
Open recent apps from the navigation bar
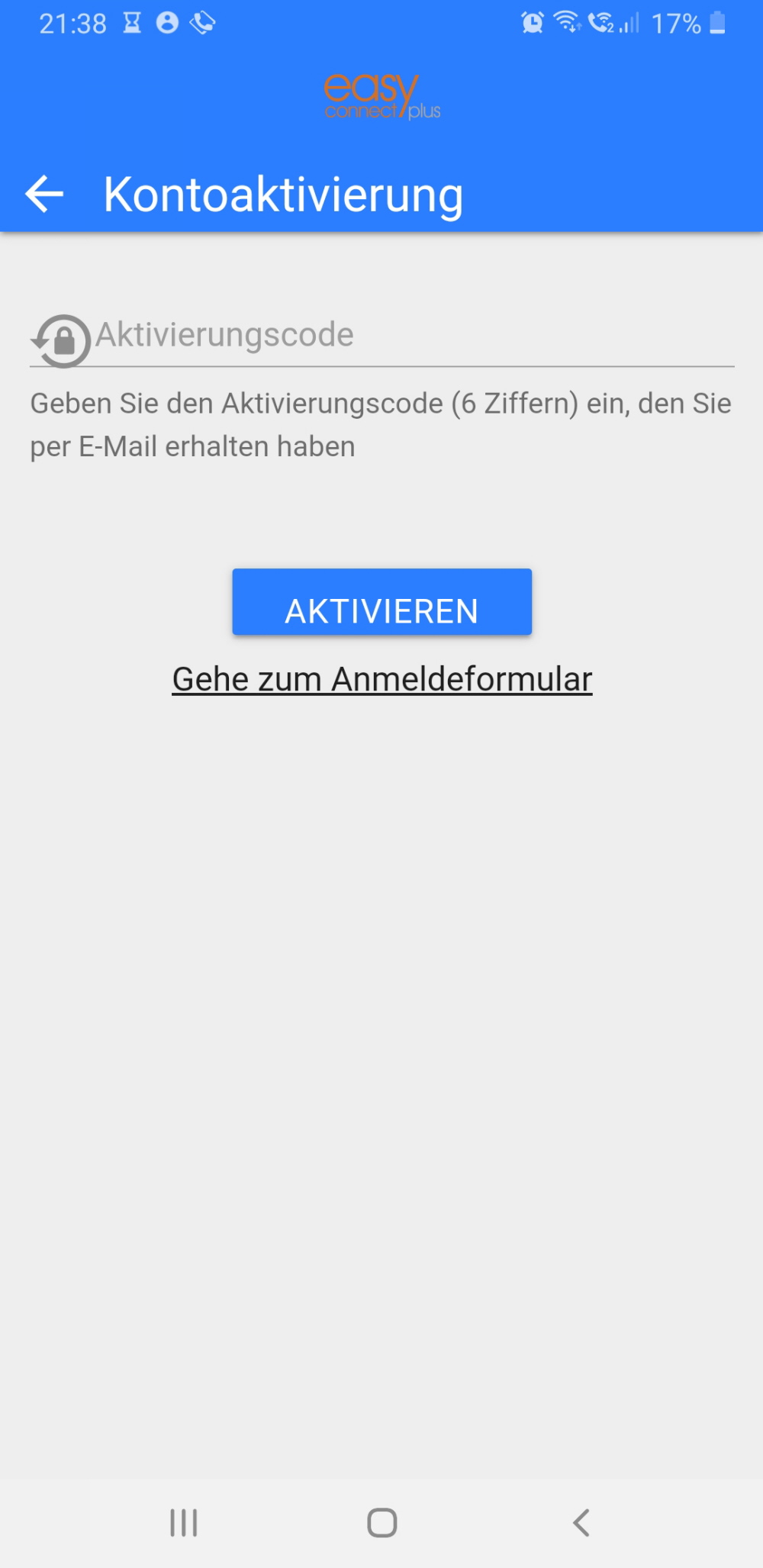tap(184, 1522)
